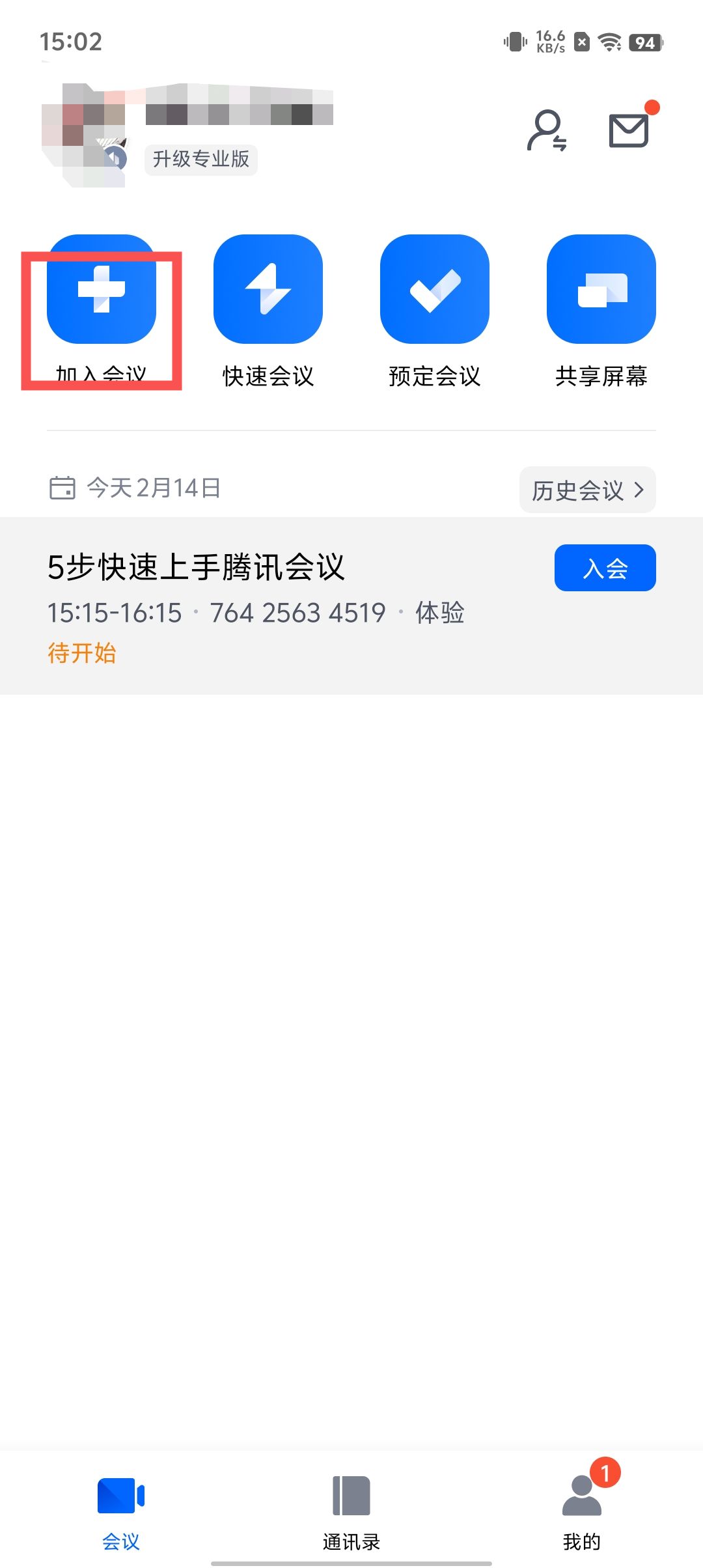Switch to the 会议 tab
Viewport: 703px width, 1568px height.
point(121,1512)
